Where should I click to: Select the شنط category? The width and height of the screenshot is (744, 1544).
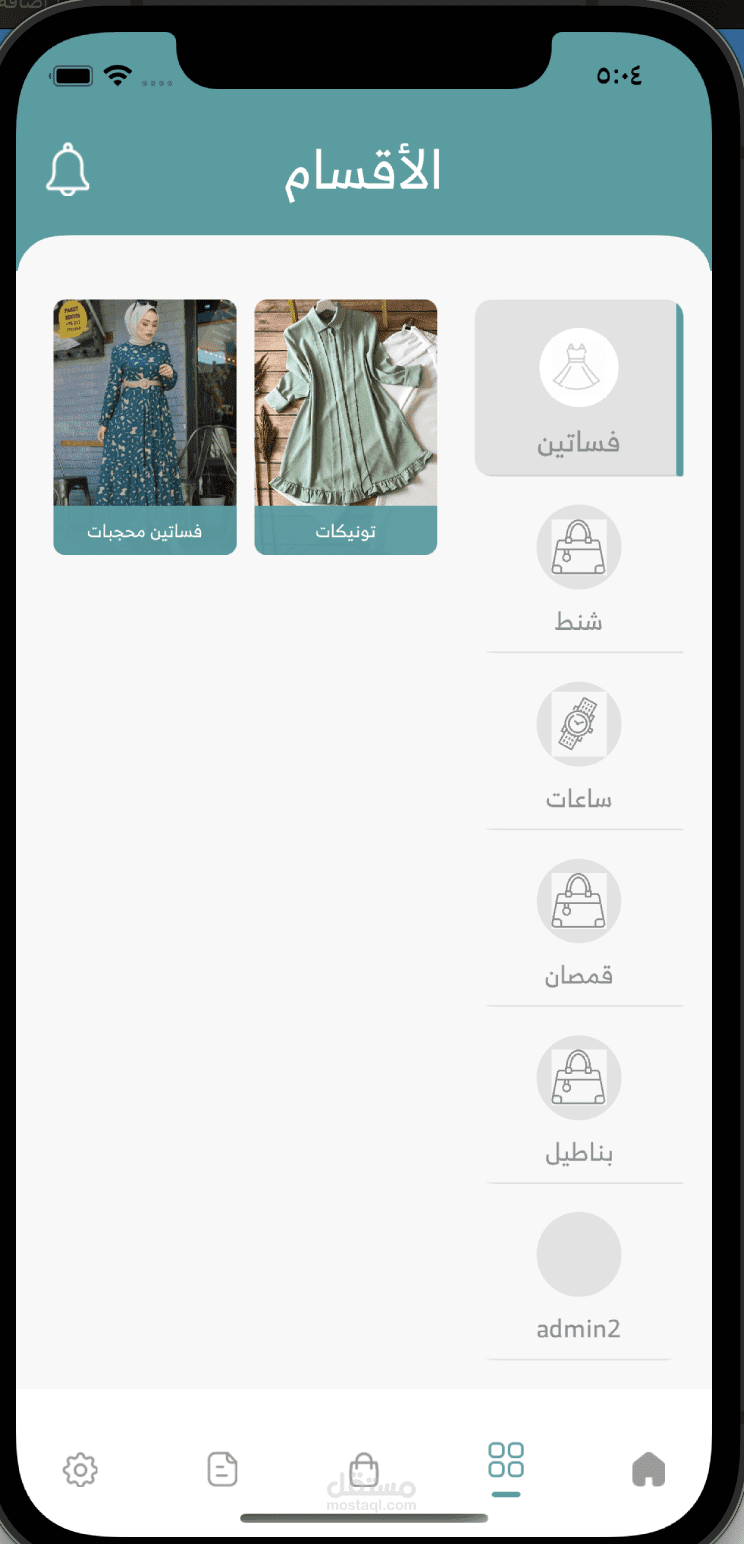click(578, 568)
